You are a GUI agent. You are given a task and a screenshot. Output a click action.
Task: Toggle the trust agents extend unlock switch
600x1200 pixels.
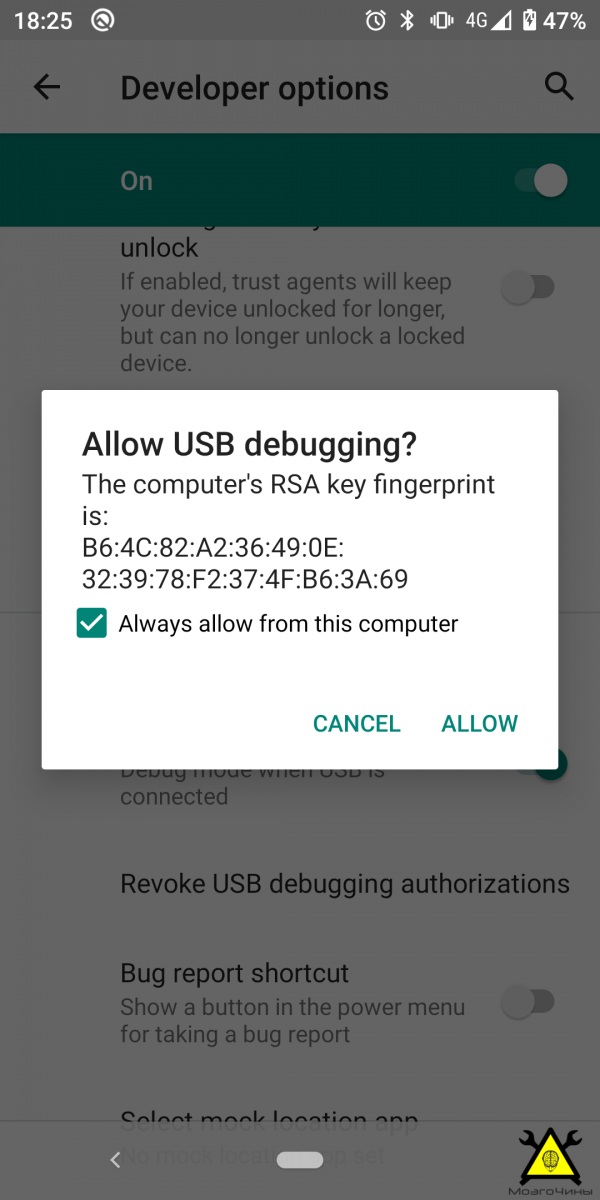pos(527,288)
